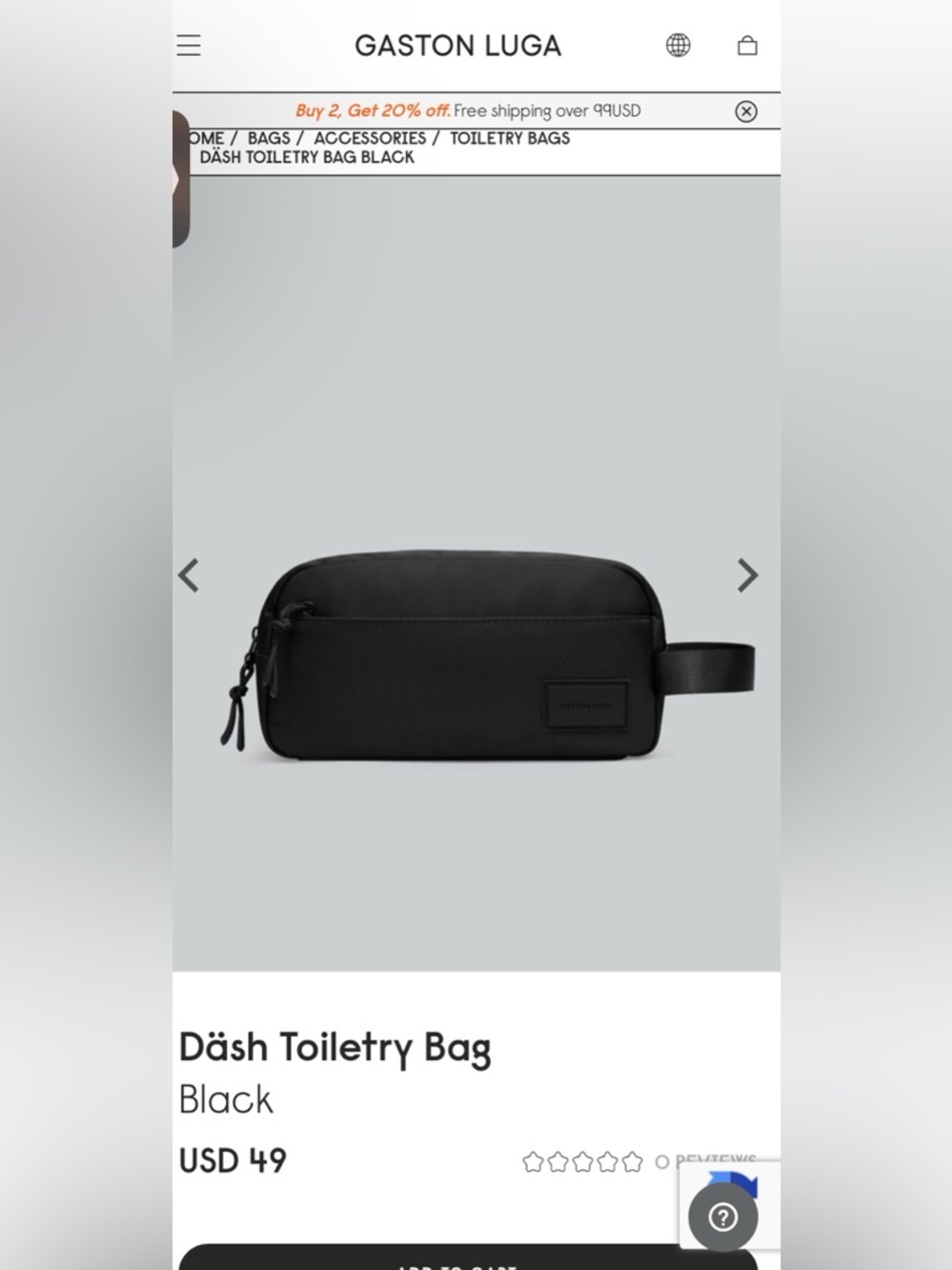Click the fourth star in rating slider row
Screen dimensions: 952x1270
607,1161
